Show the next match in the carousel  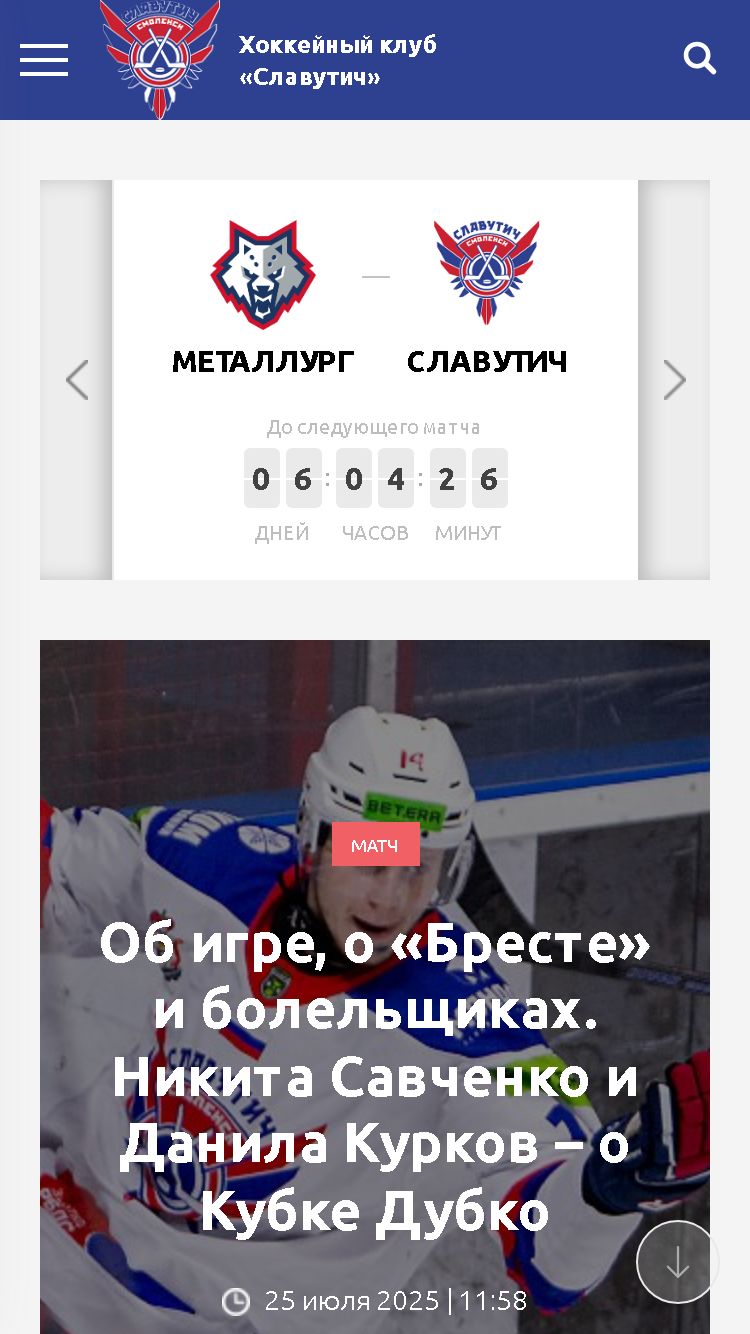click(675, 380)
